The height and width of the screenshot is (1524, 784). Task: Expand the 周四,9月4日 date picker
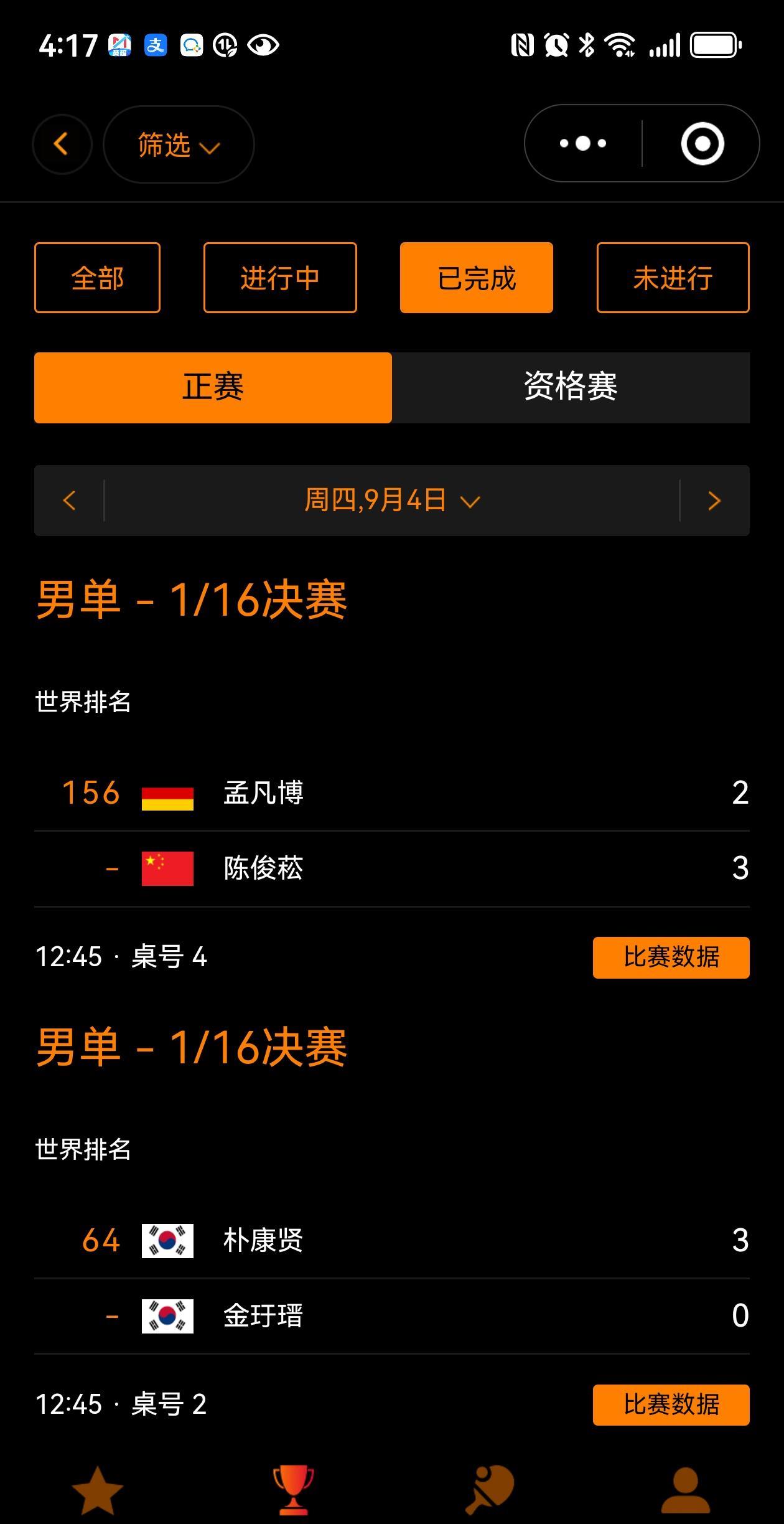tap(392, 501)
